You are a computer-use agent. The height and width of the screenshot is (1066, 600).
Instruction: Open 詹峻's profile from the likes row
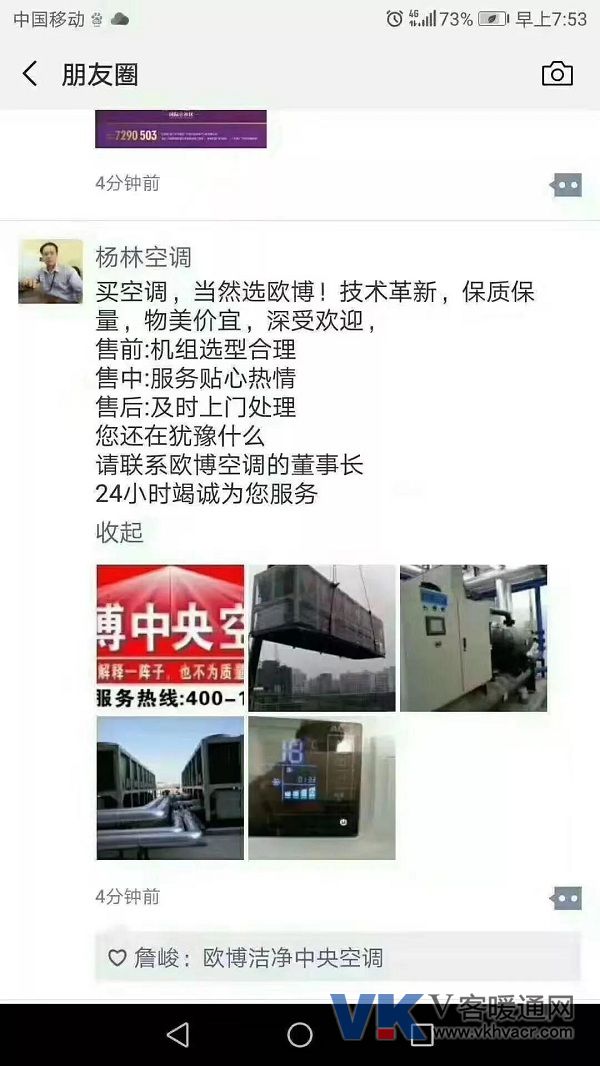160,958
